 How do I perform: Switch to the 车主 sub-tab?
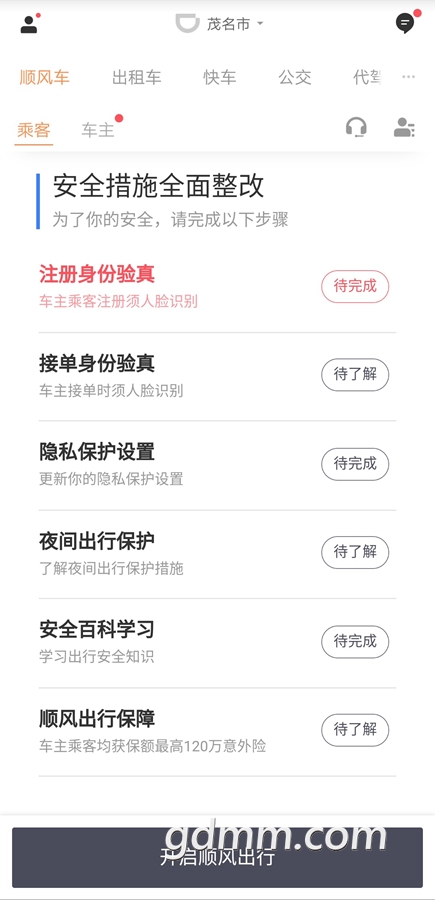tap(98, 130)
